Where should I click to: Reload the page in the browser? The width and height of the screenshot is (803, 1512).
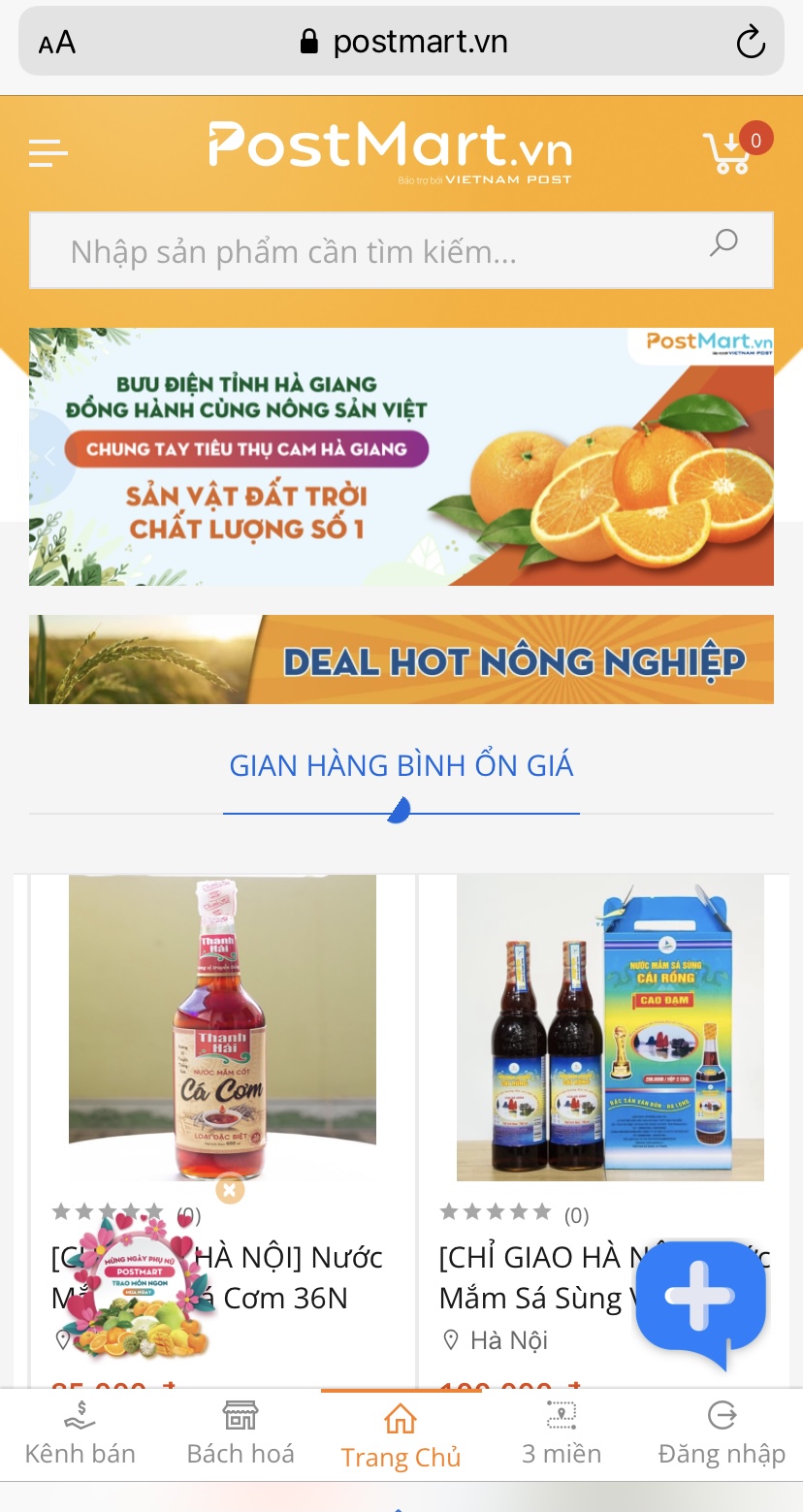(751, 42)
